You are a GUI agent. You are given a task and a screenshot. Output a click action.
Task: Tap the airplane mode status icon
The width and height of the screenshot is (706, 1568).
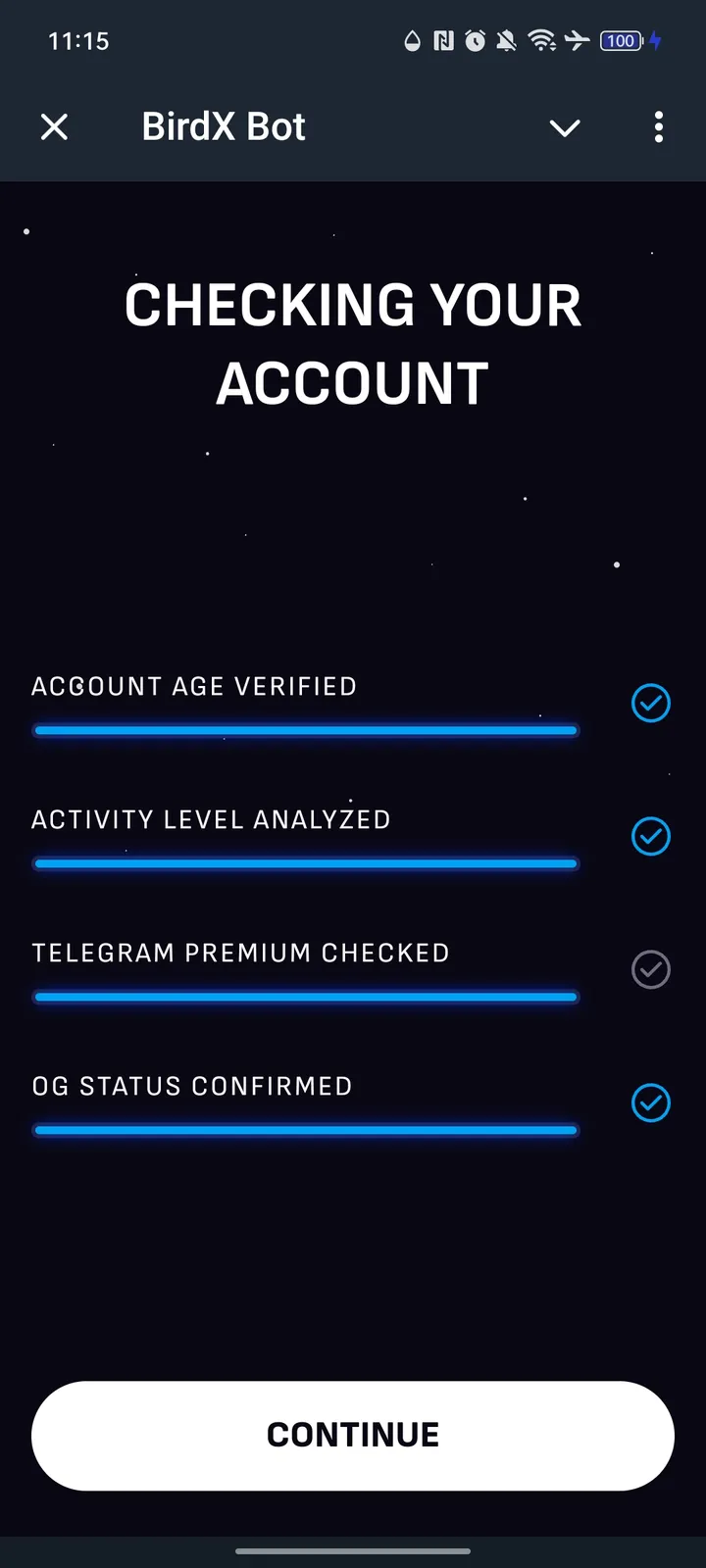coord(577,41)
